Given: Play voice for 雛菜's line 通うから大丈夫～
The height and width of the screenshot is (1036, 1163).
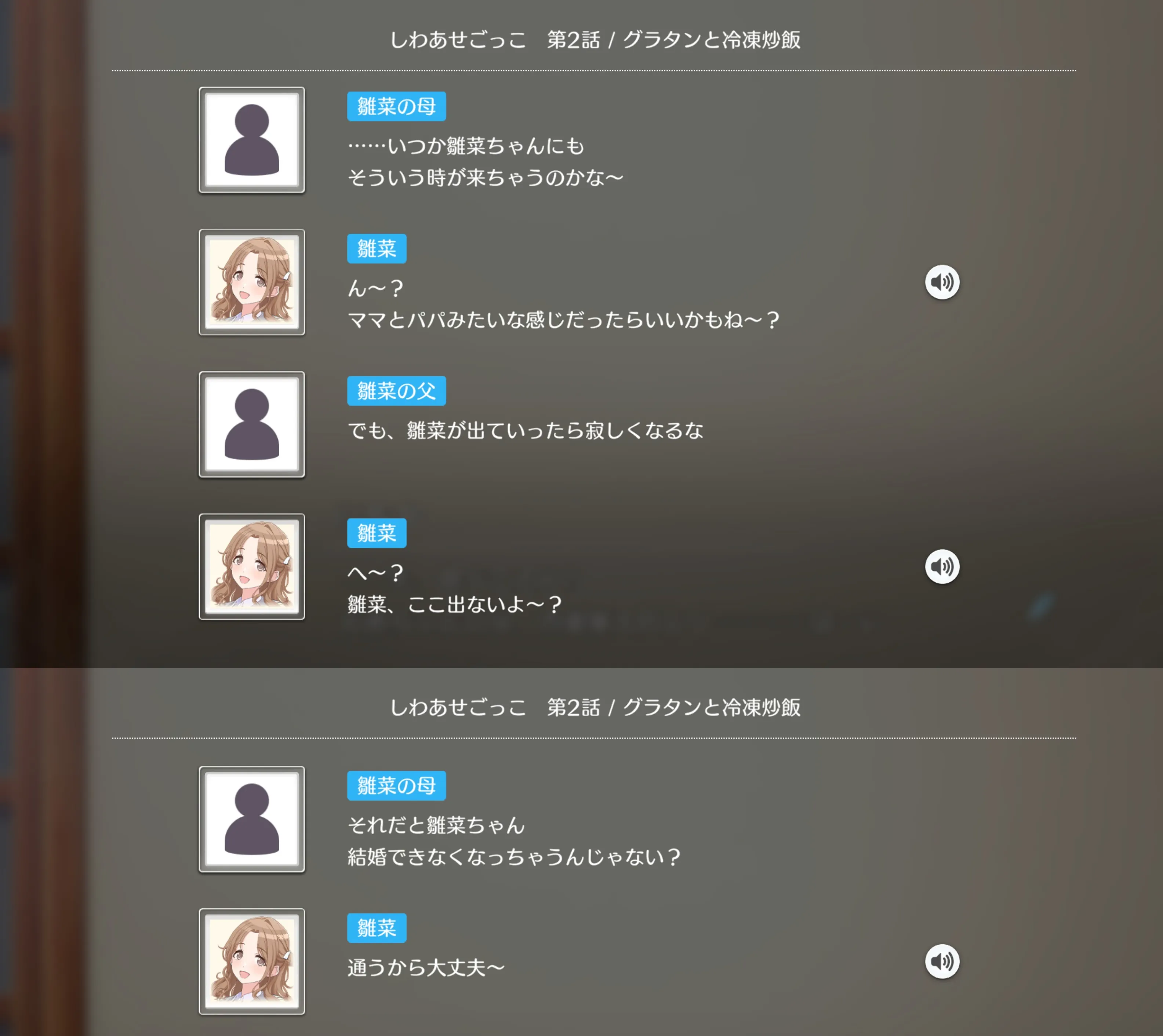Looking at the screenshot, I should [x=941, y=962].
